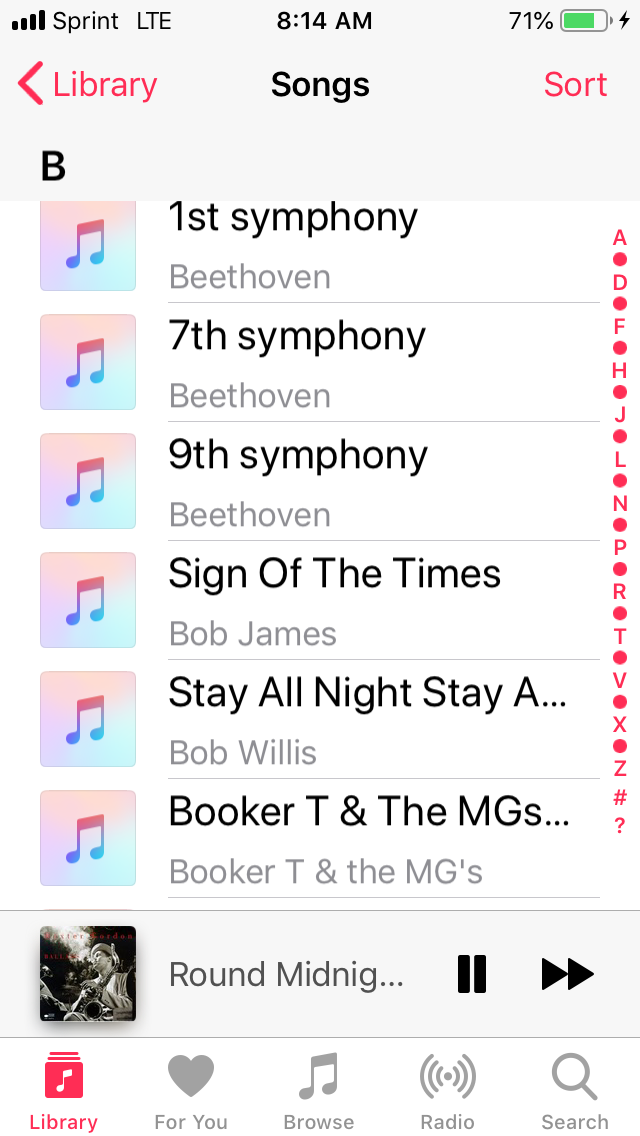The image size is (640, 1136).
Task: Switch to the Radio tab
Action: tap(447, 1090)
